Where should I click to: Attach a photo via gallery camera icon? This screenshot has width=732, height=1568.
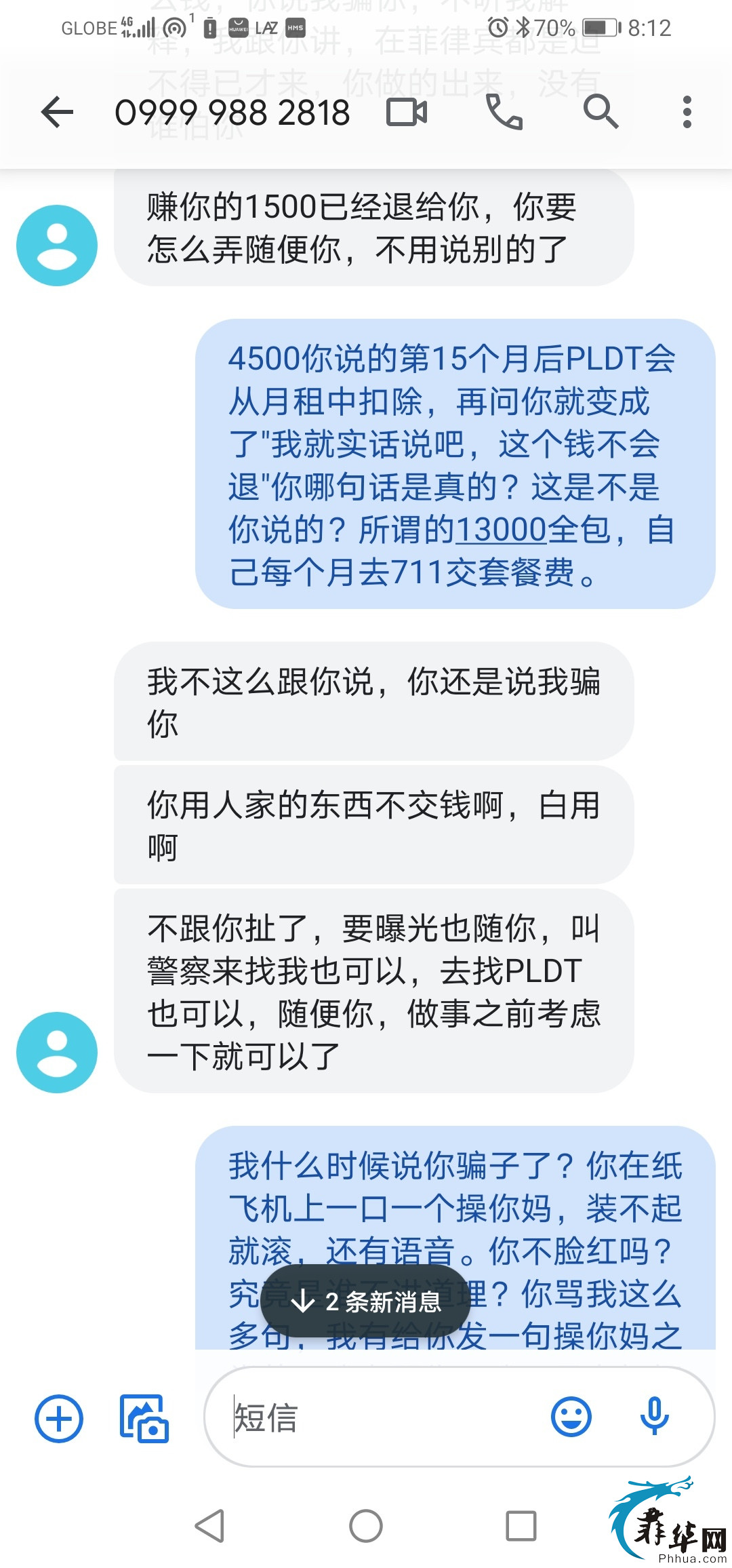click(x=144, y=1418)
